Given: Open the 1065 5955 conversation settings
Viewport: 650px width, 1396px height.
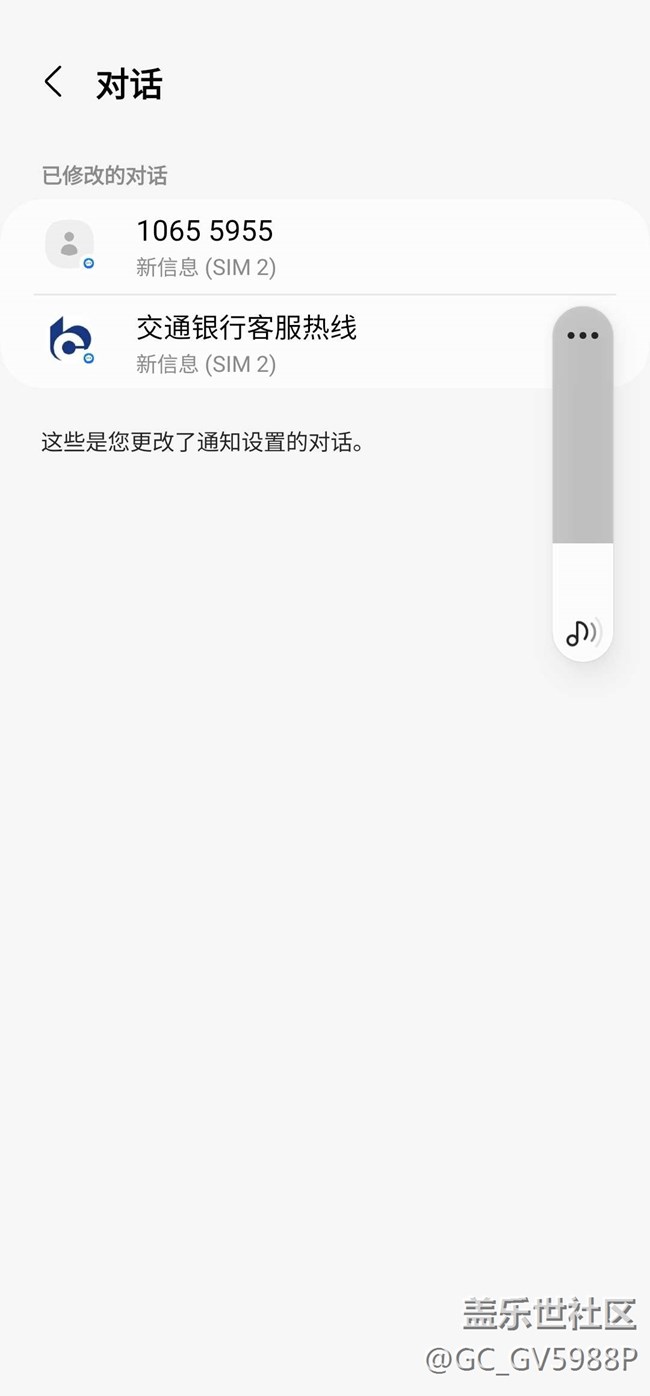Looking at the screenshot, I should click(x=300, y=246).
